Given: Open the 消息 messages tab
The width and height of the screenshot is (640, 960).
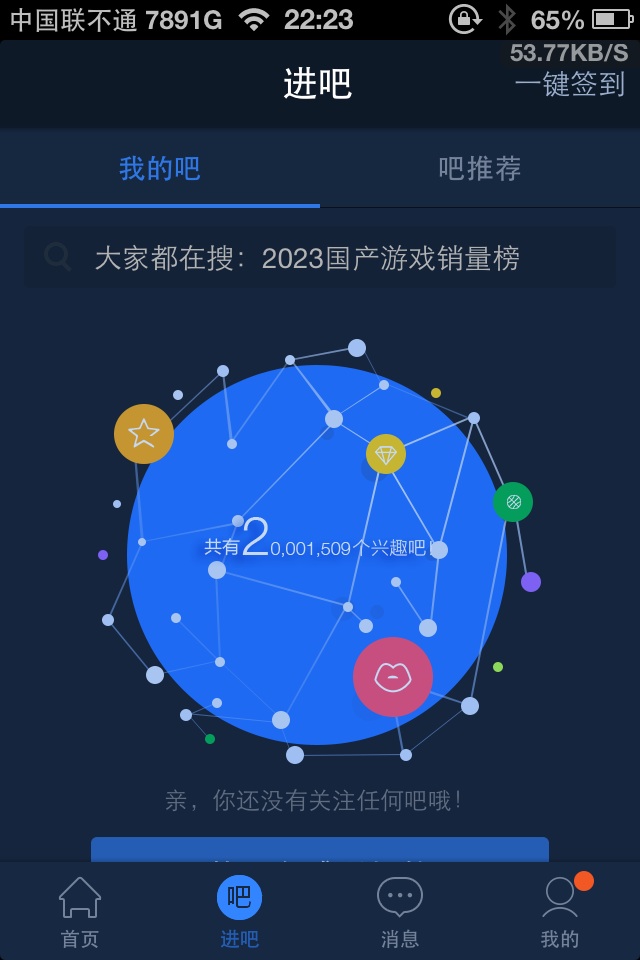Looking at the screenshot, I should point(400,911).
